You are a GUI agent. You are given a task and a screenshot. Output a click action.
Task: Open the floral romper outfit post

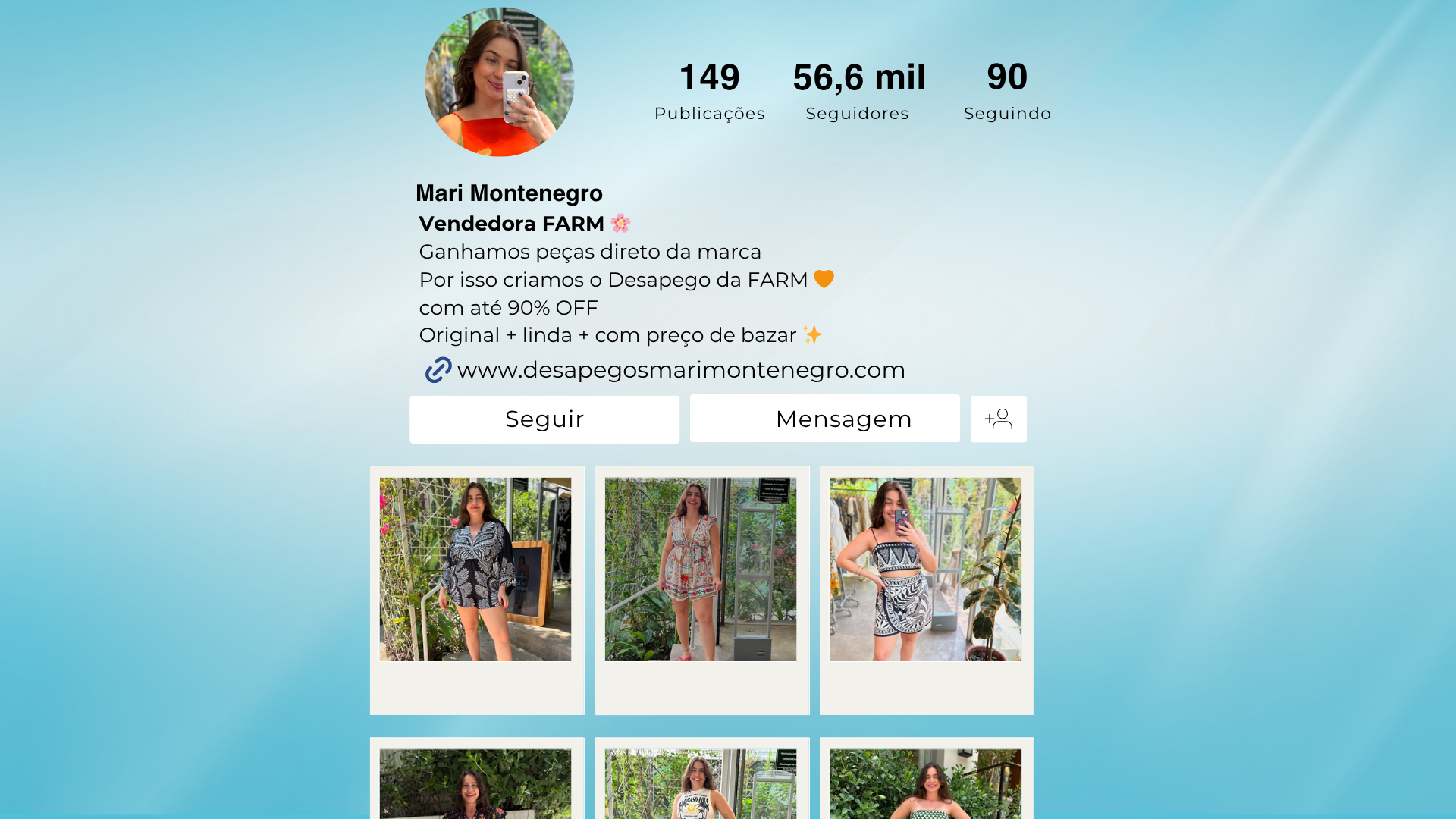(x=701, y=570)
